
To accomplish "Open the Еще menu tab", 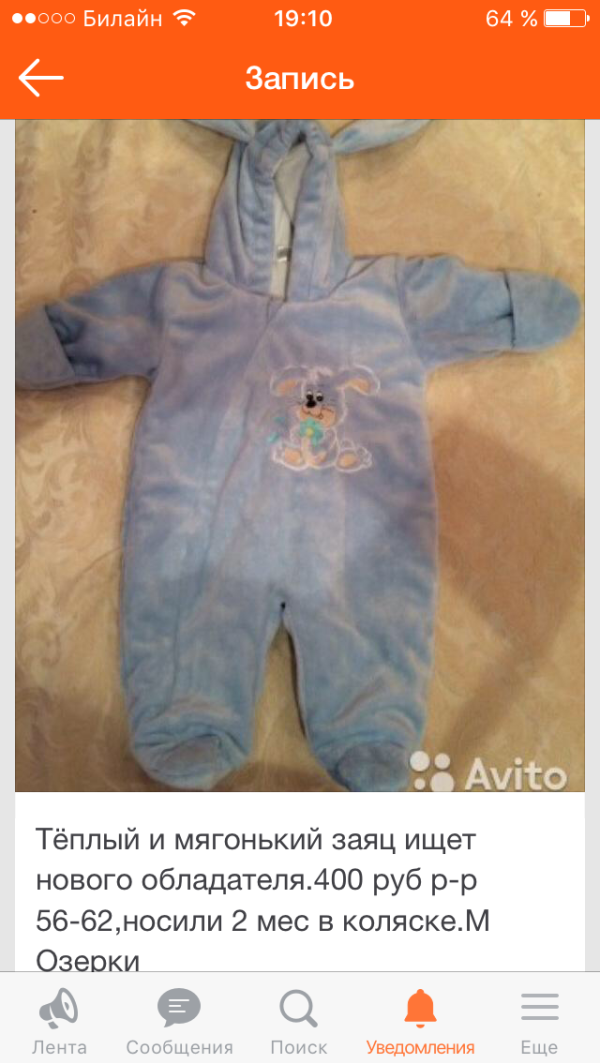I will tap(539, 1022).
